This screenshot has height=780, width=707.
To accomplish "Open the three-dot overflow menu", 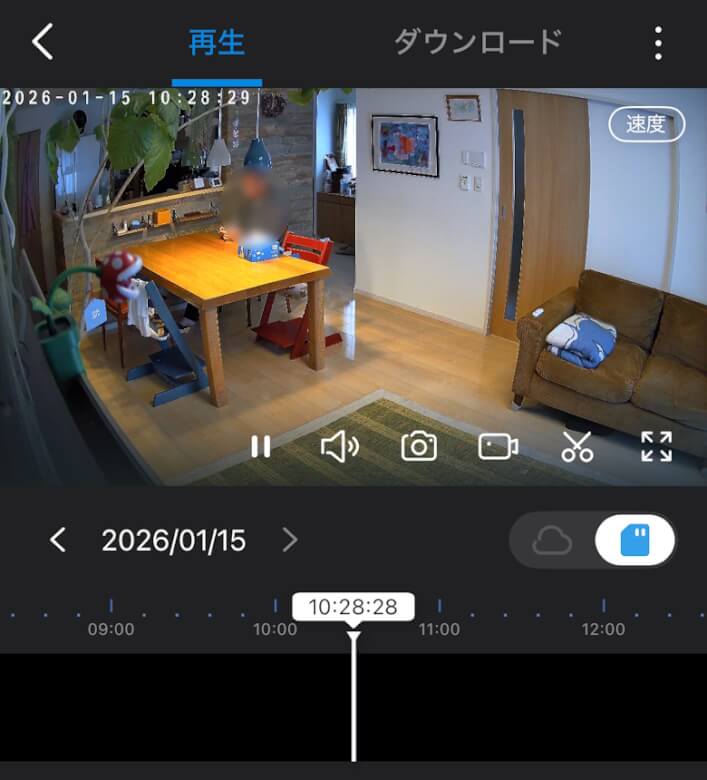I will (657, 43).
